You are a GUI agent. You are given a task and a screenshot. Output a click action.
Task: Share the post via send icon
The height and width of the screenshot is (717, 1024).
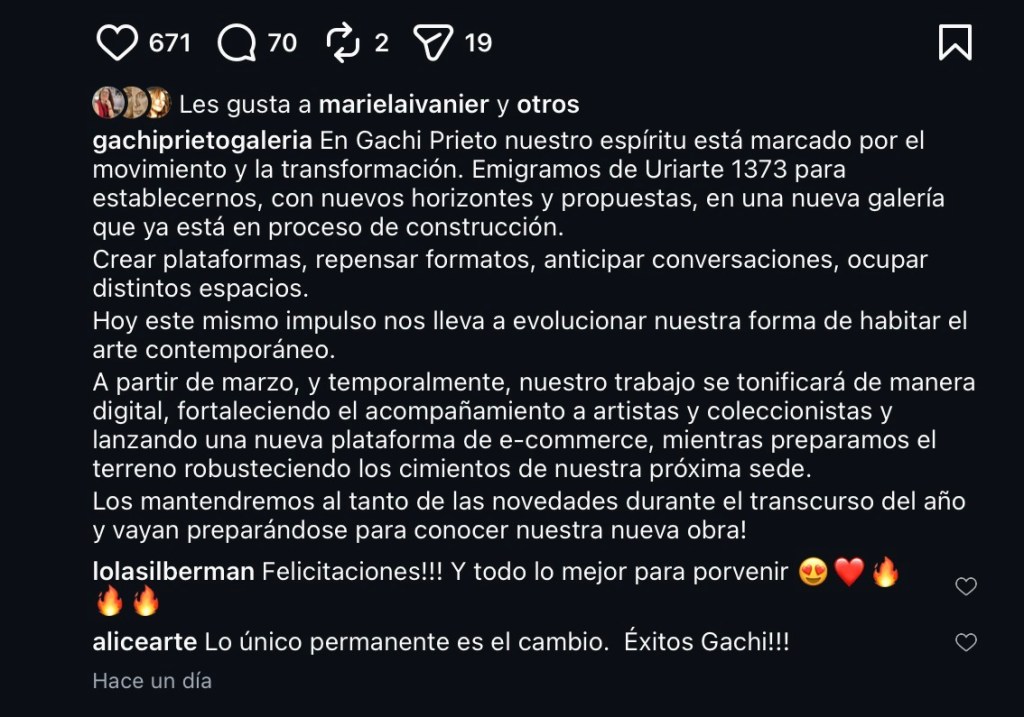click(434, 43)
